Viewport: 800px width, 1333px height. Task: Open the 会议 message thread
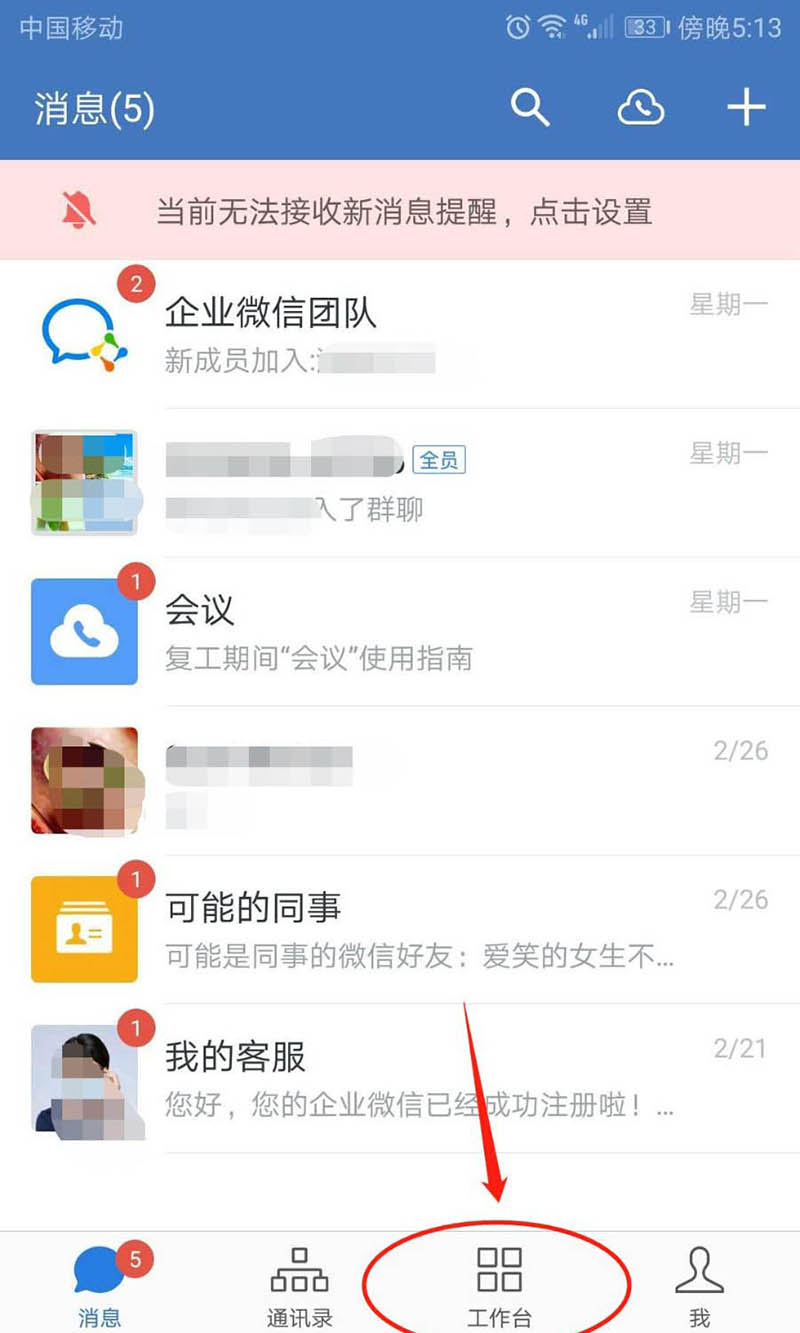tap(400, 631)
